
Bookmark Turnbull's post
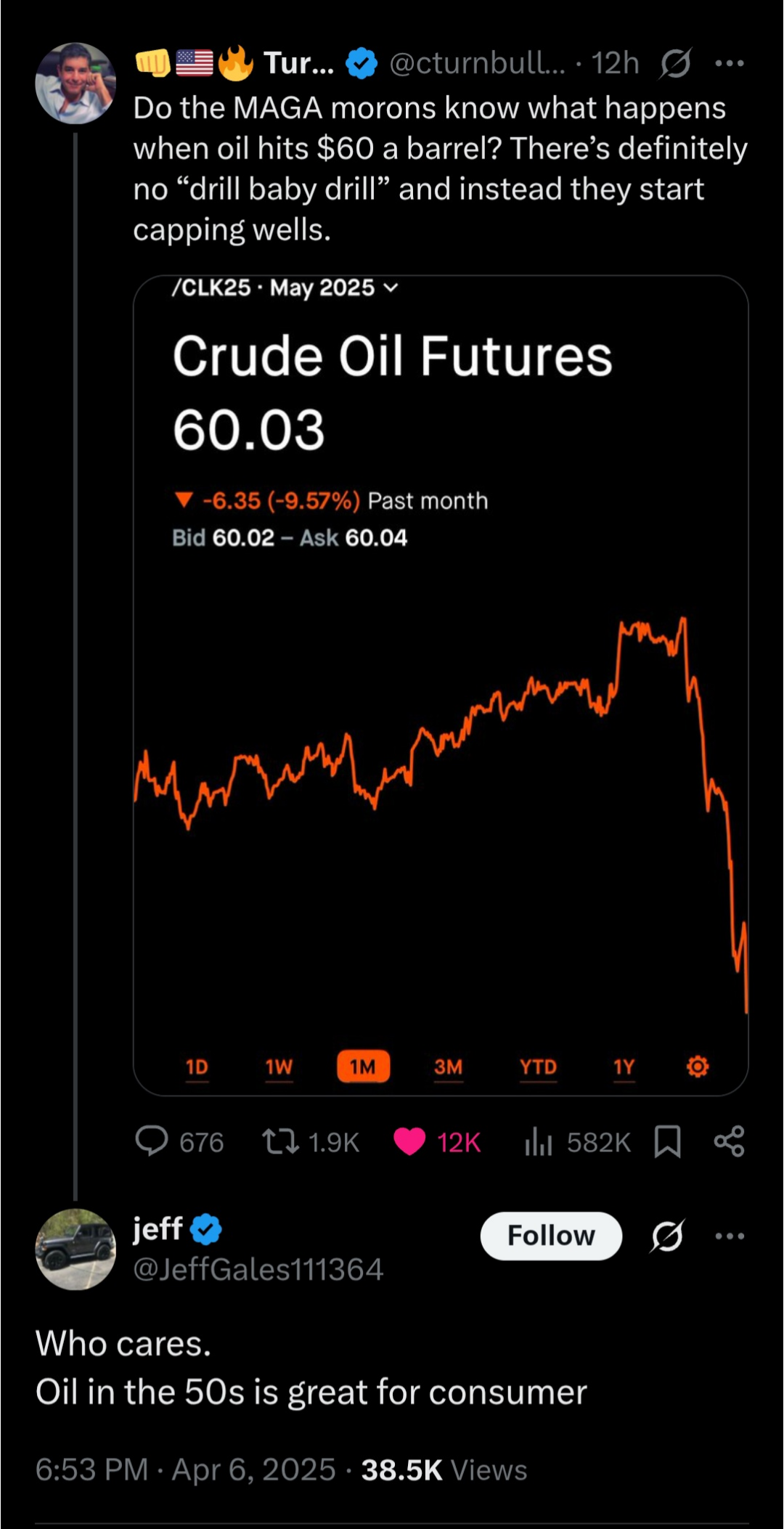pos(667,1141)
